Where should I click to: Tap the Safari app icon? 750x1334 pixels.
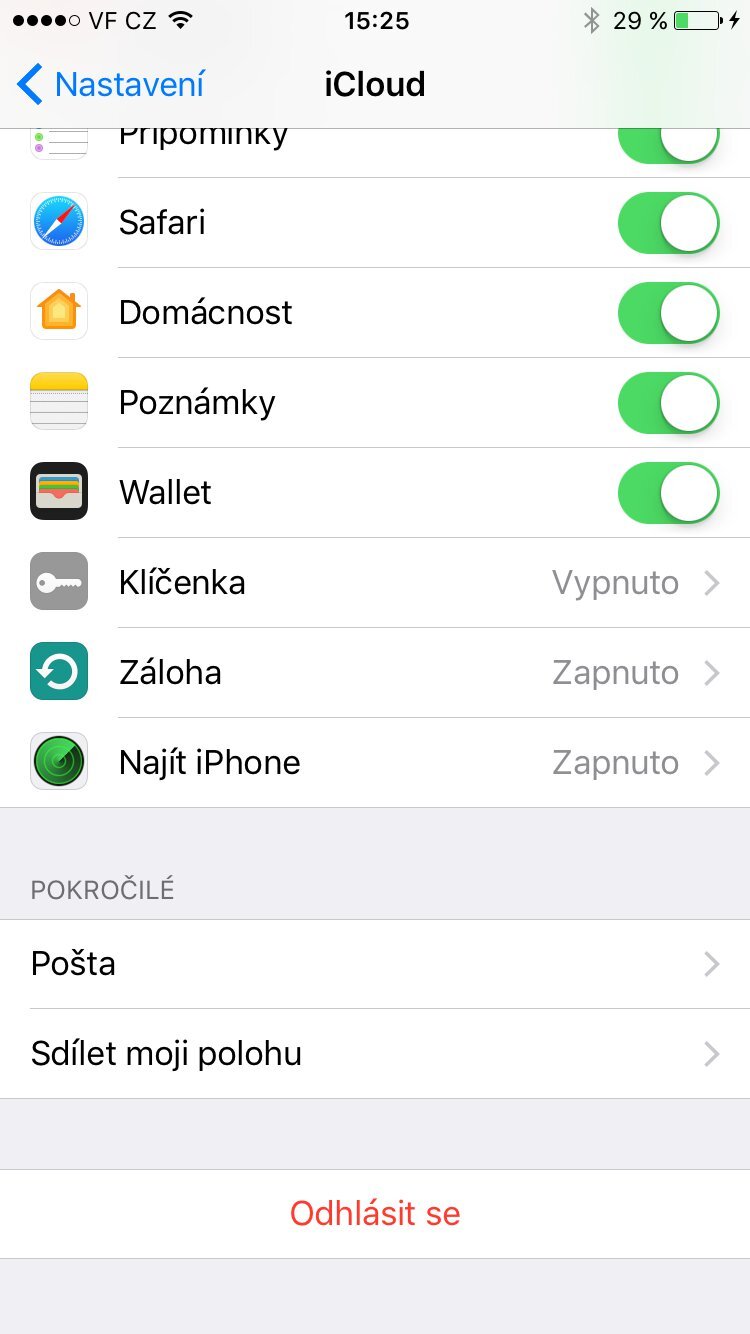click(58, 222)
